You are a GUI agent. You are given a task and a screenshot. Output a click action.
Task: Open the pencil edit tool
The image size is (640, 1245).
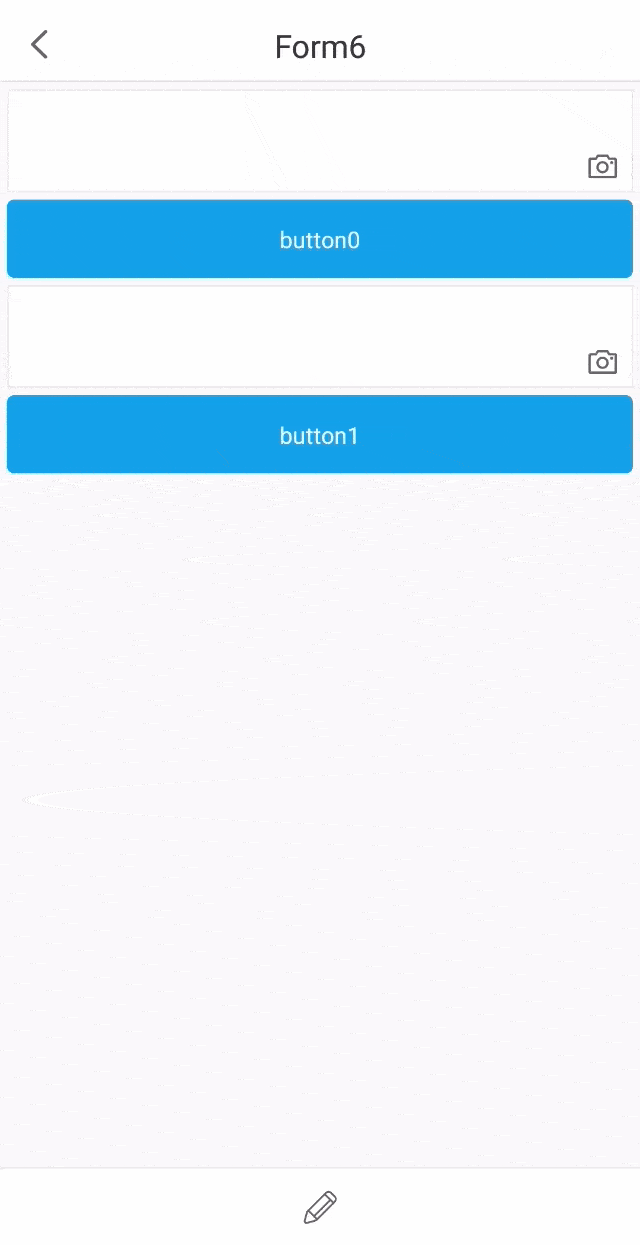(320, 1207)
